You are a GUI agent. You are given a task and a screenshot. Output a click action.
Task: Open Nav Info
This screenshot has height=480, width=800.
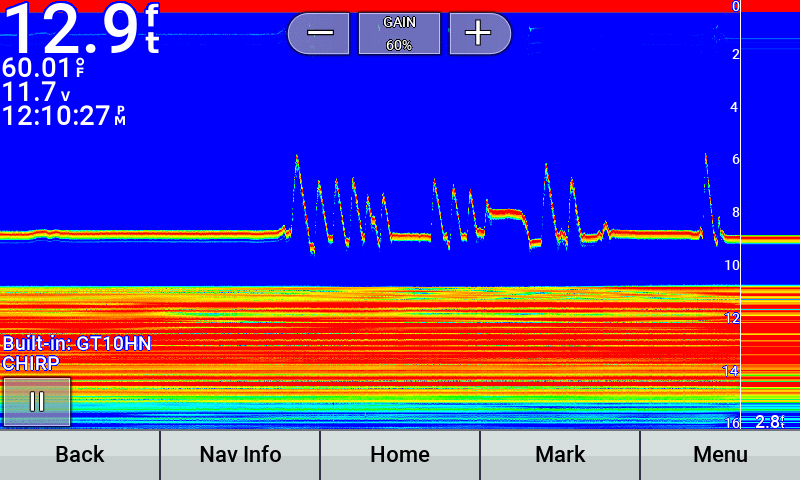pyautogui.click(x=240, y=455)
